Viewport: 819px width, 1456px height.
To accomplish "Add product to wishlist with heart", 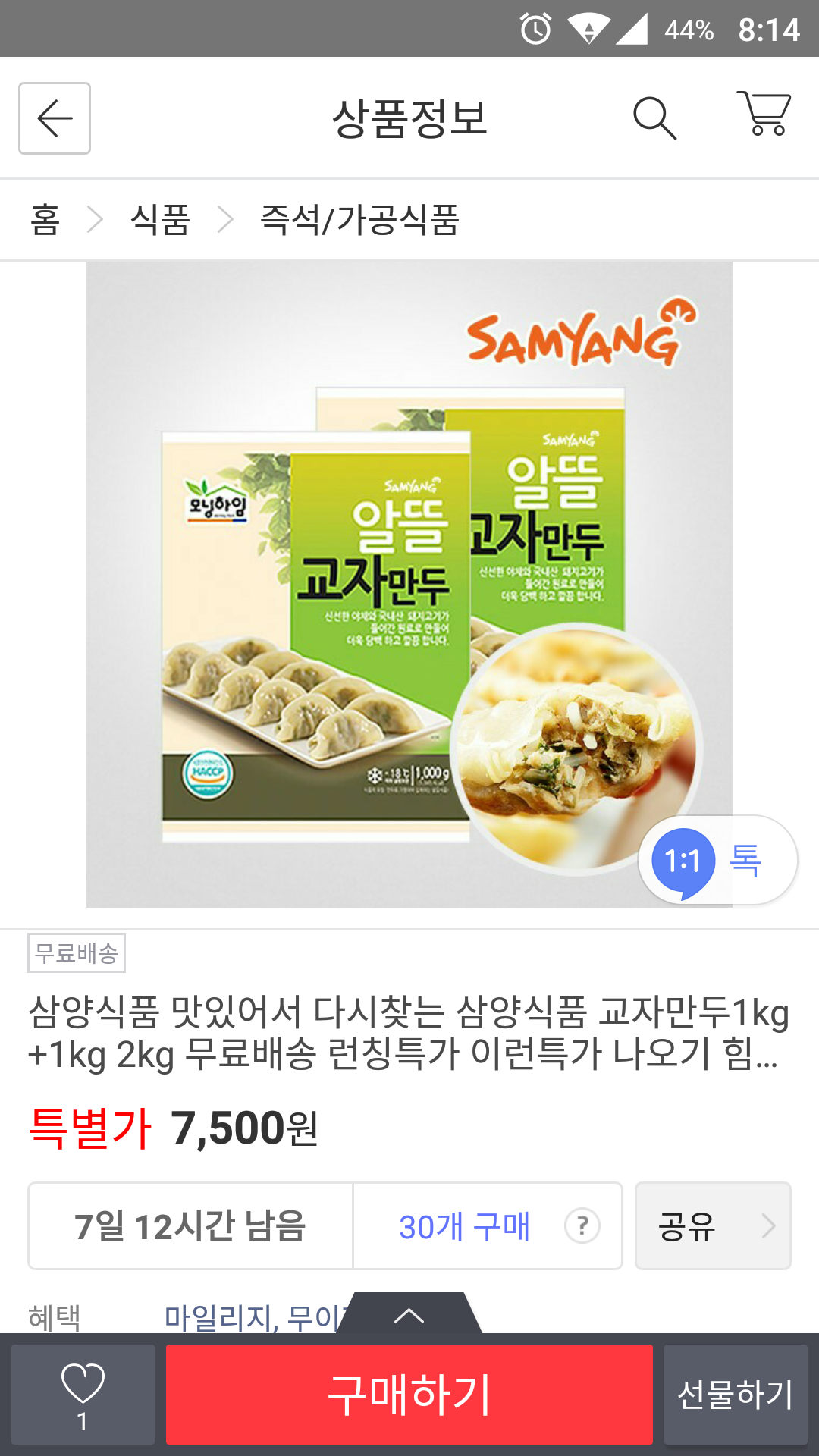I will pyautogui.click(x=83, y=1394).
